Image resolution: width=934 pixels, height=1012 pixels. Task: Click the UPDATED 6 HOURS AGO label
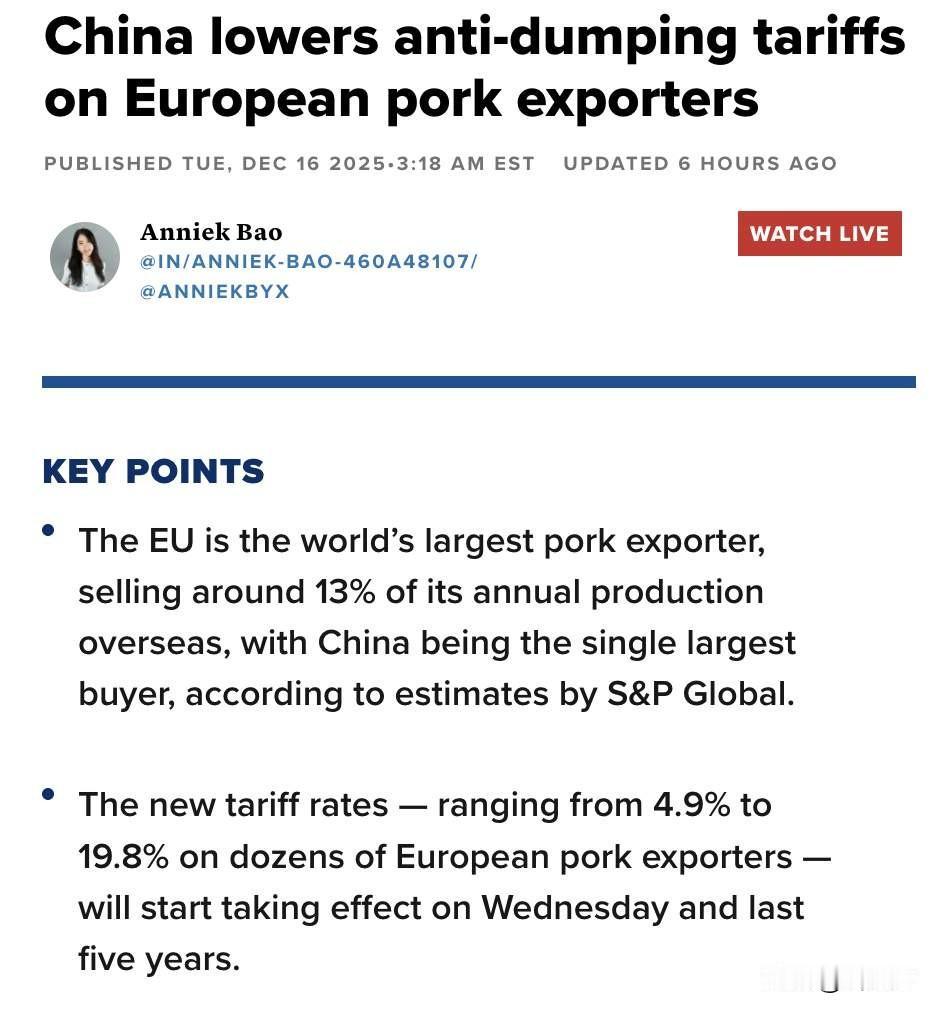point(700,163)
